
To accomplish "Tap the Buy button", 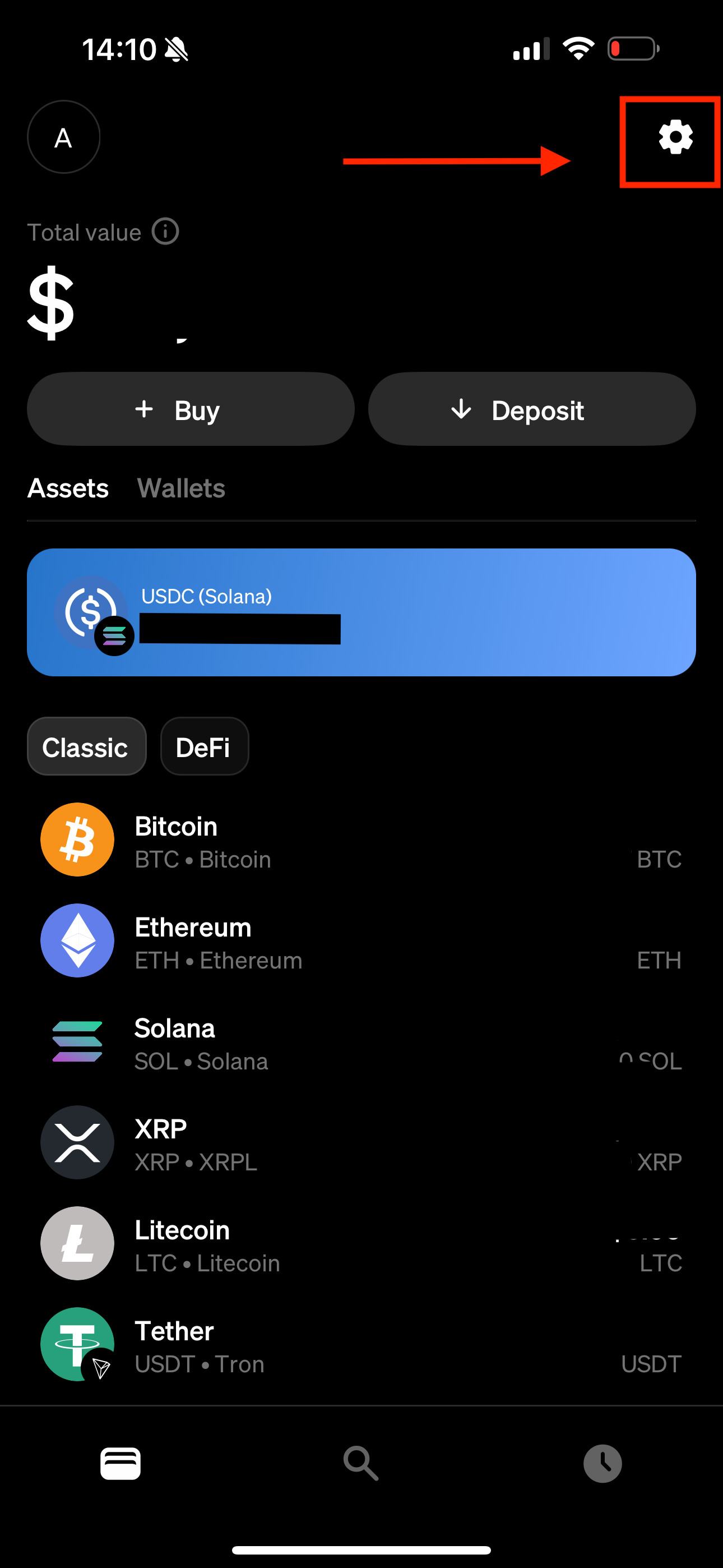I will point(191,409).
